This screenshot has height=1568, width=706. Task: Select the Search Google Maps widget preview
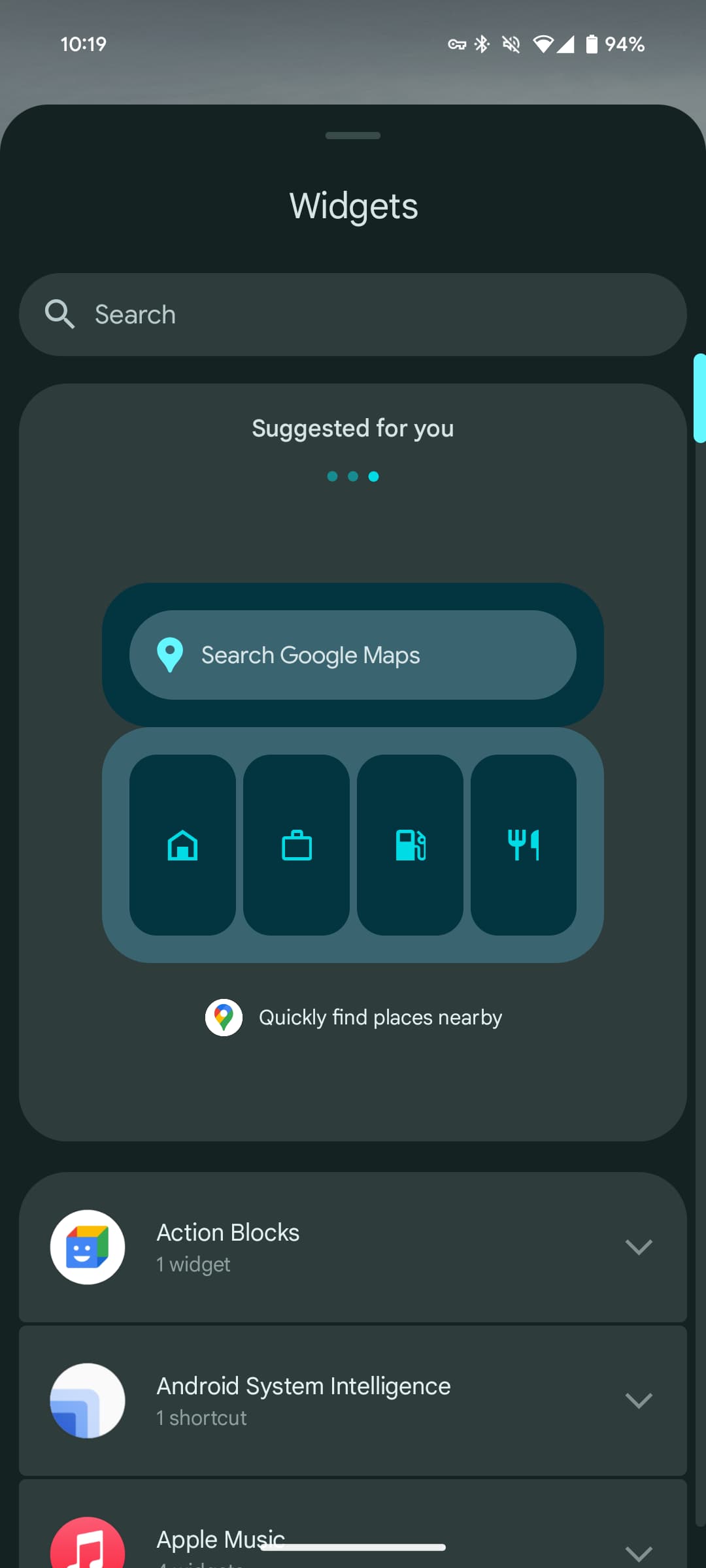click(353, 655)
